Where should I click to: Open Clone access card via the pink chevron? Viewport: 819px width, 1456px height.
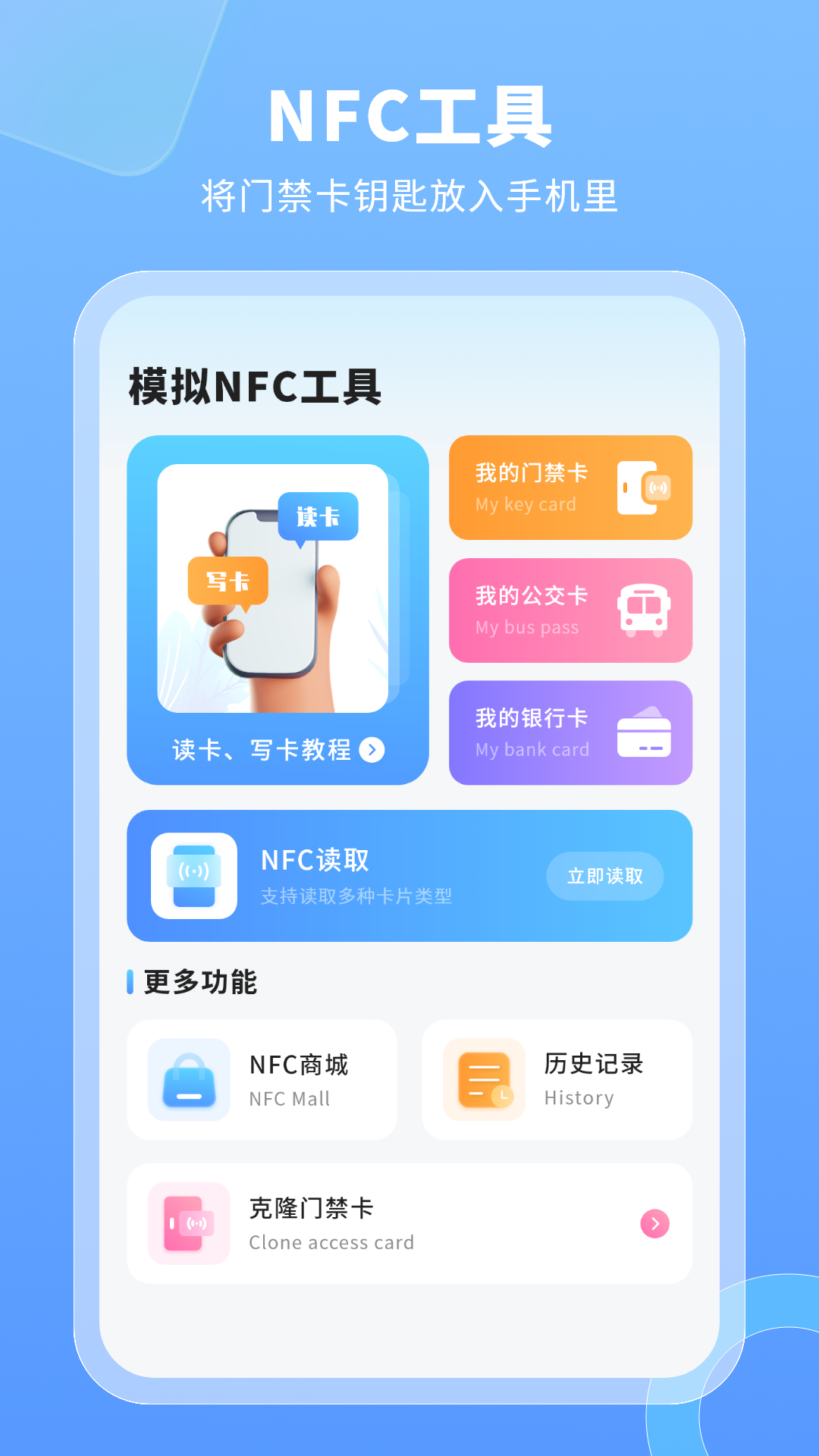[x=652, y=1223]
